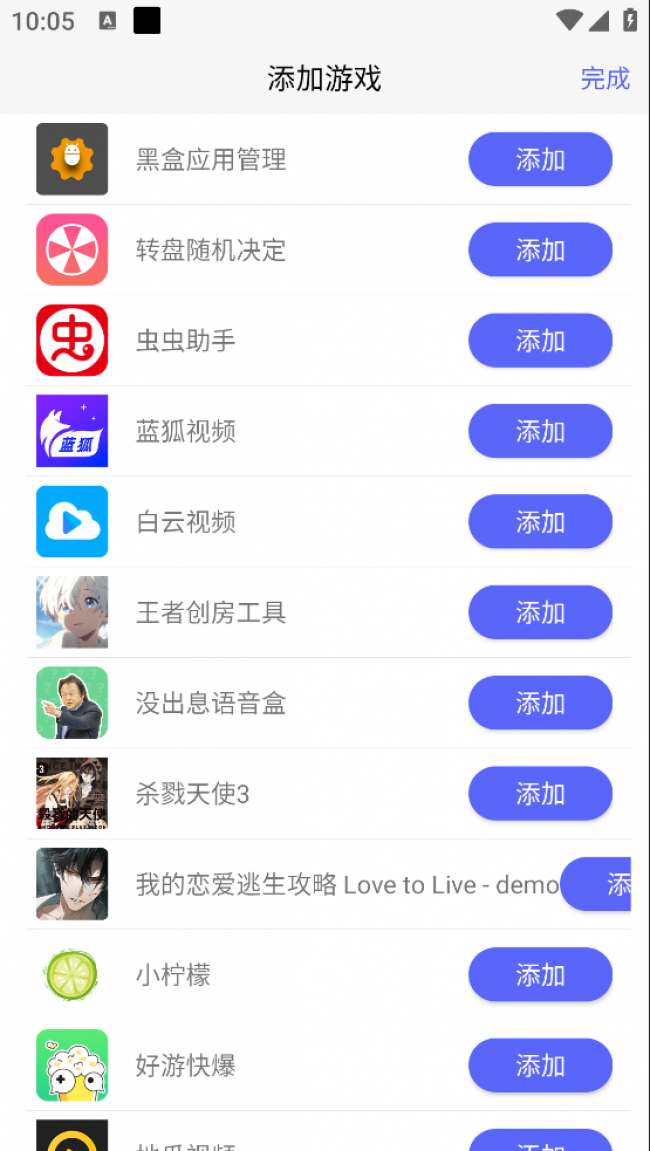Add 好游快爆 as a game
This screenshot has height=1151, width=650.
[540, 1066]
